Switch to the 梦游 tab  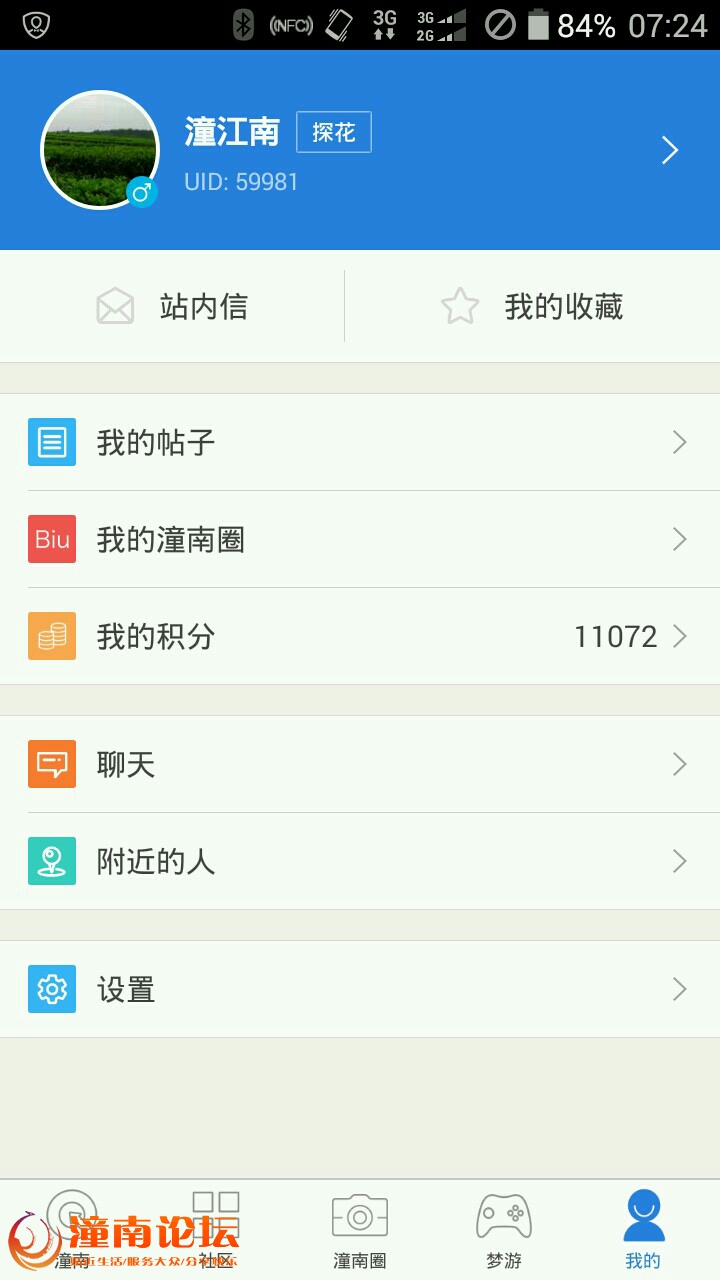click(504, 1230)
